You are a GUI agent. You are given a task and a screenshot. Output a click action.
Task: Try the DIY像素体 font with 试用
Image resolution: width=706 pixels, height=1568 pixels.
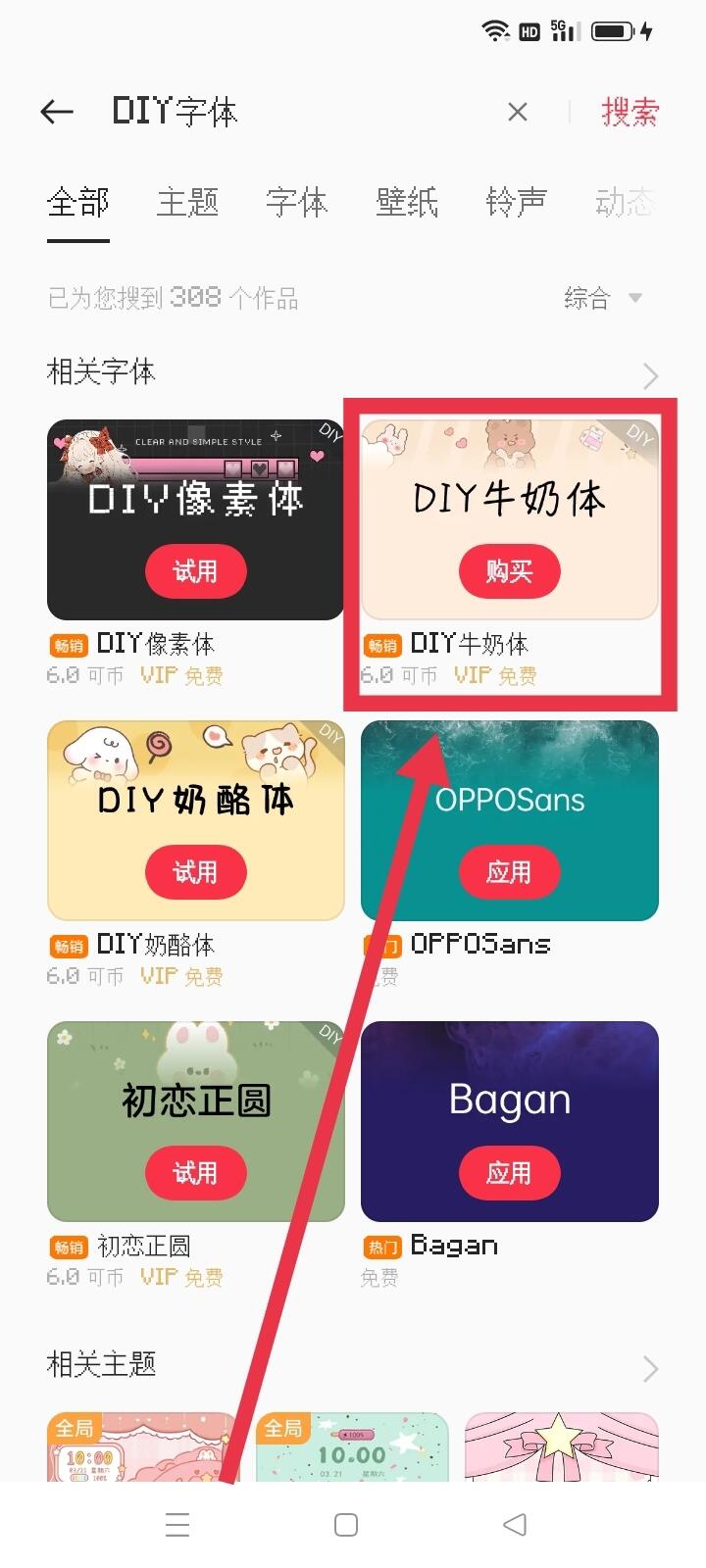[x=195, y=571]
